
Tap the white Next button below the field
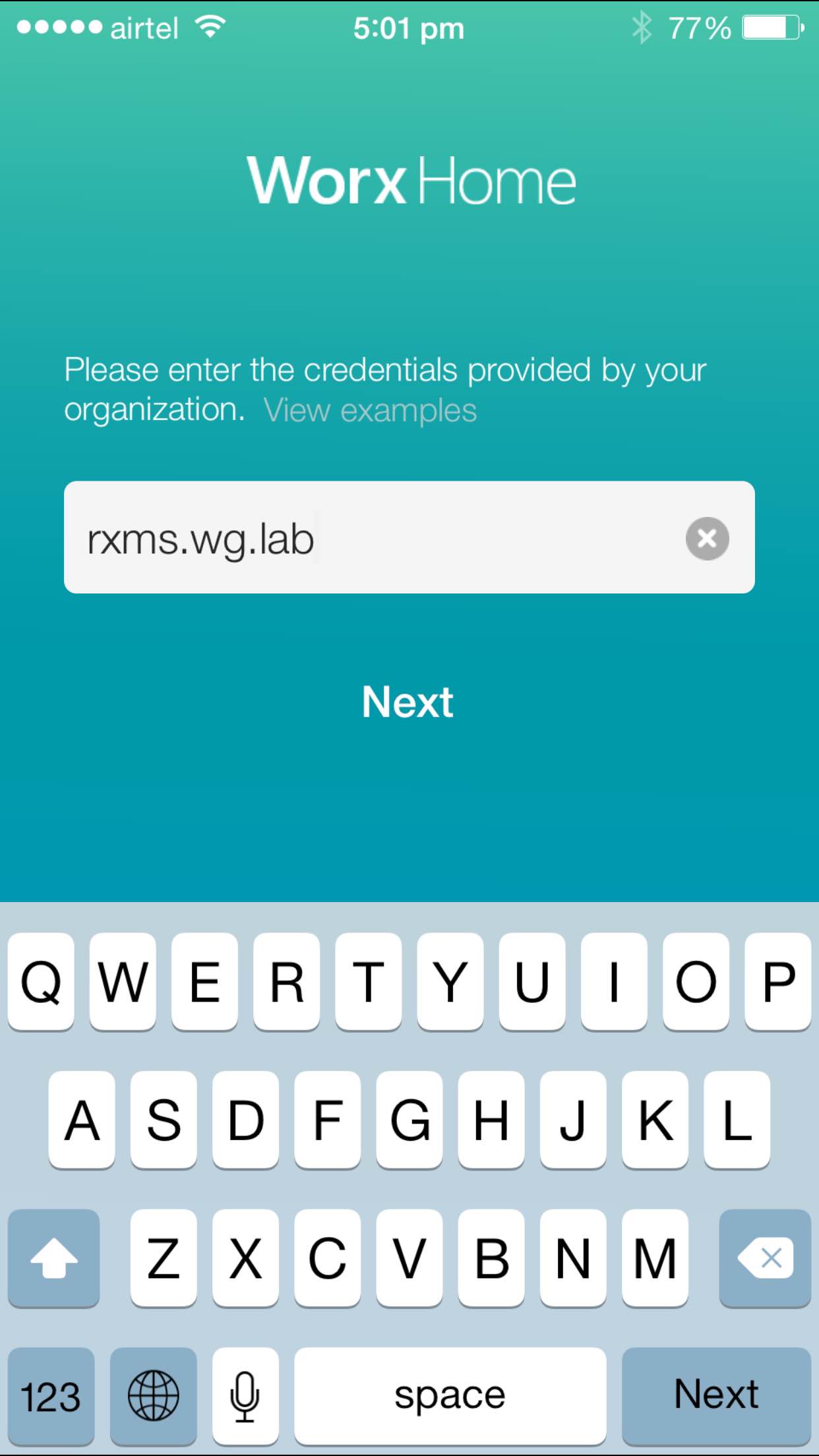(x=408, y=702)
